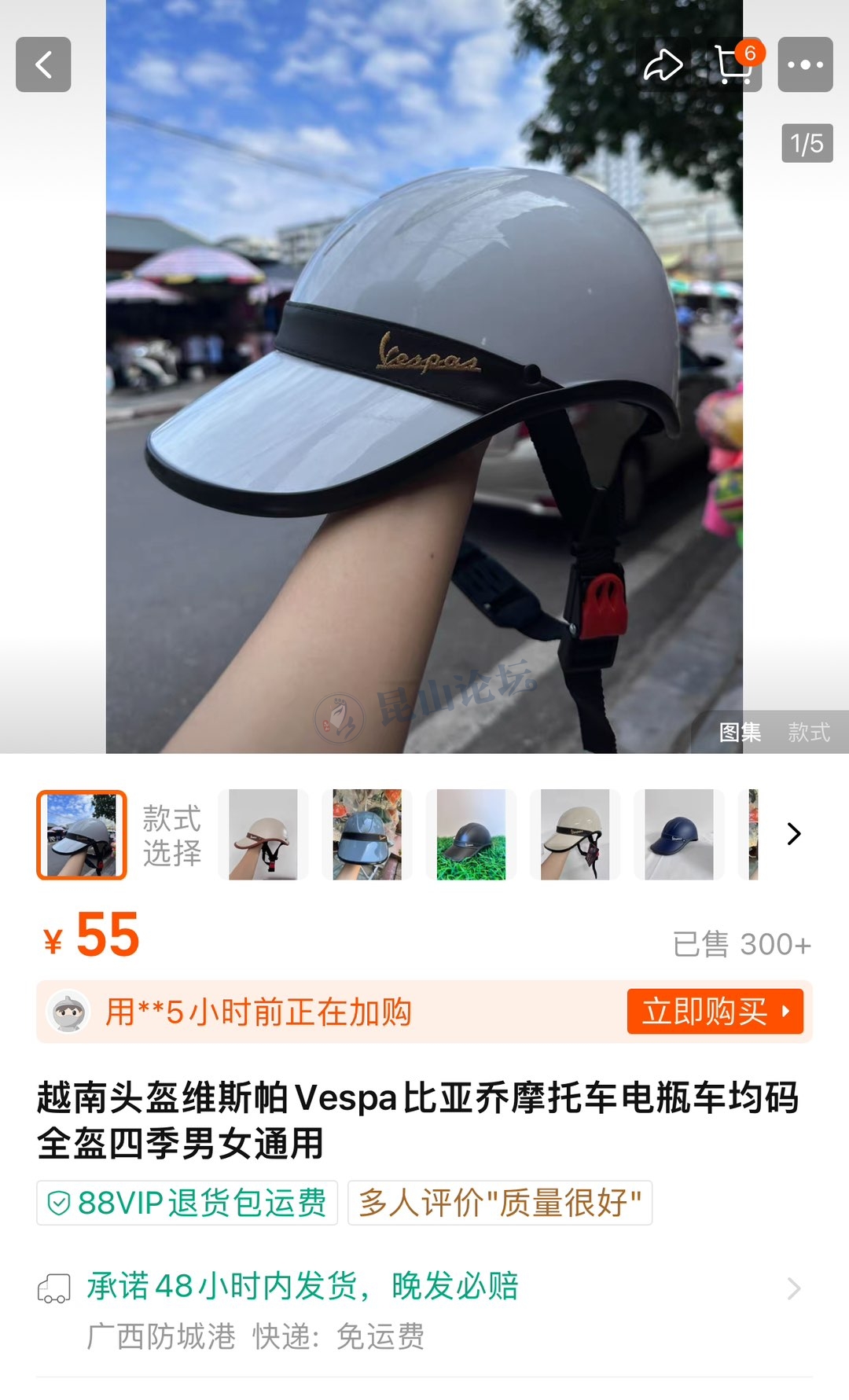Go back using the top-left arrow
Viewport: 849px width, 1400px height.
[x=43, y=64]
